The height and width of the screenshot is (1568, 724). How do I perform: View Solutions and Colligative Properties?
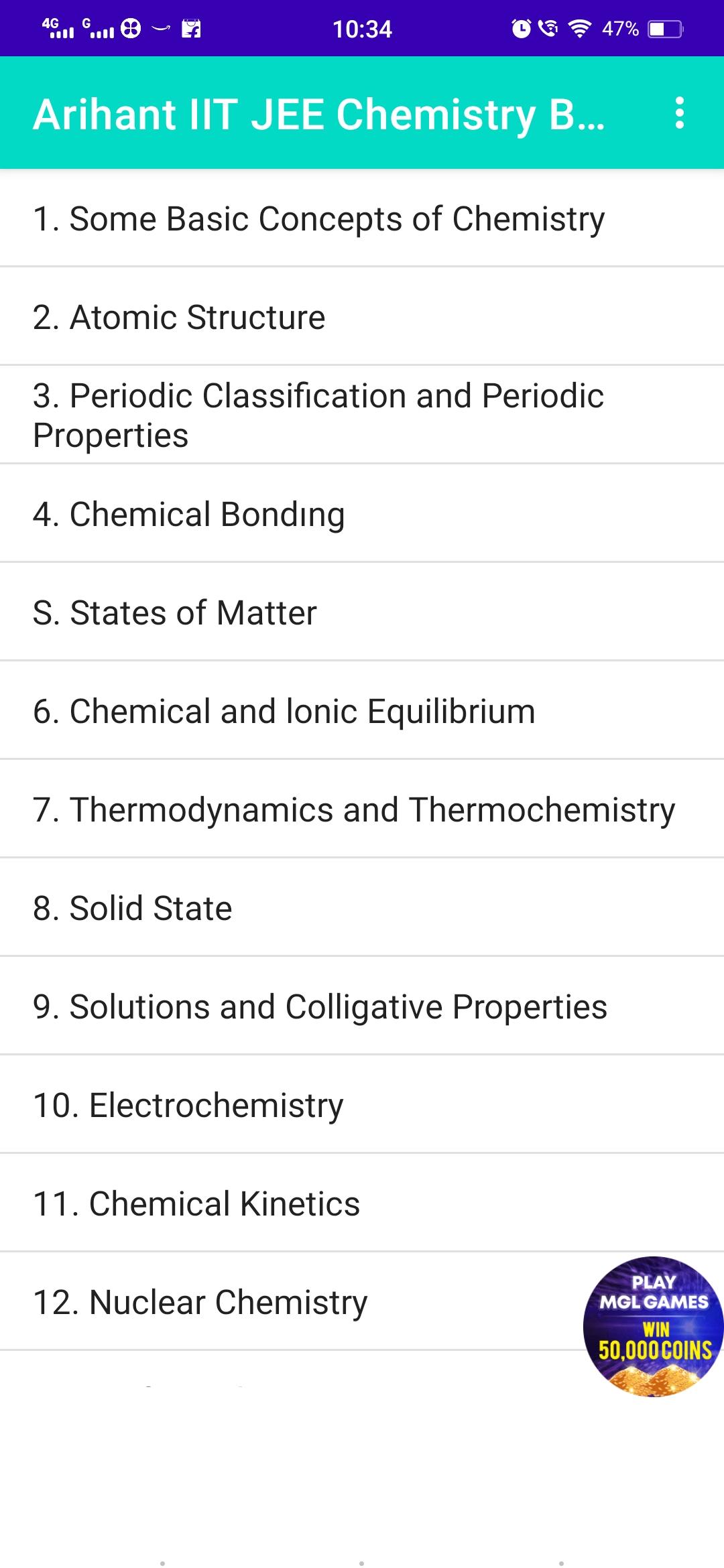point(320,1007)
